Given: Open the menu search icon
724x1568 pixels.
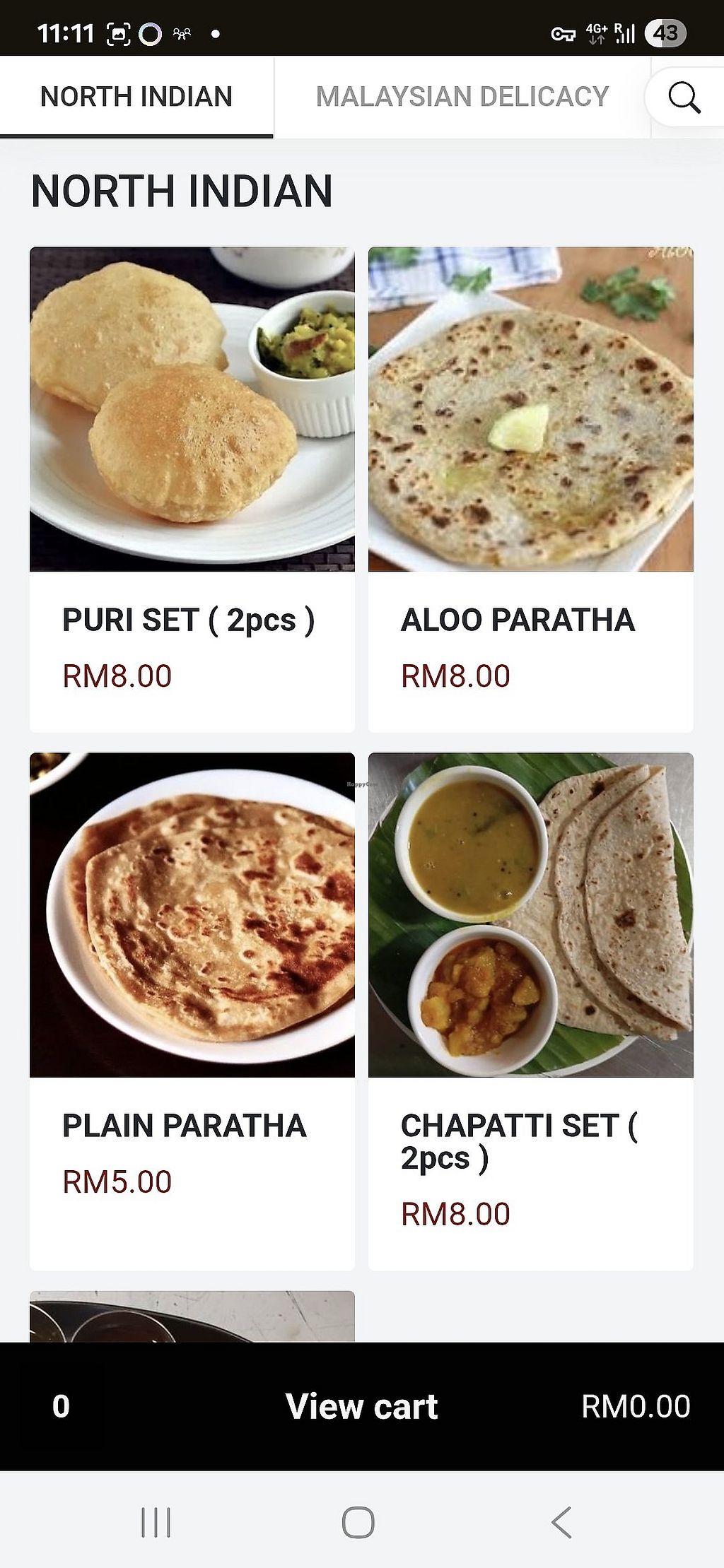Looking at the screenshot, I should [x=684, y=98].
